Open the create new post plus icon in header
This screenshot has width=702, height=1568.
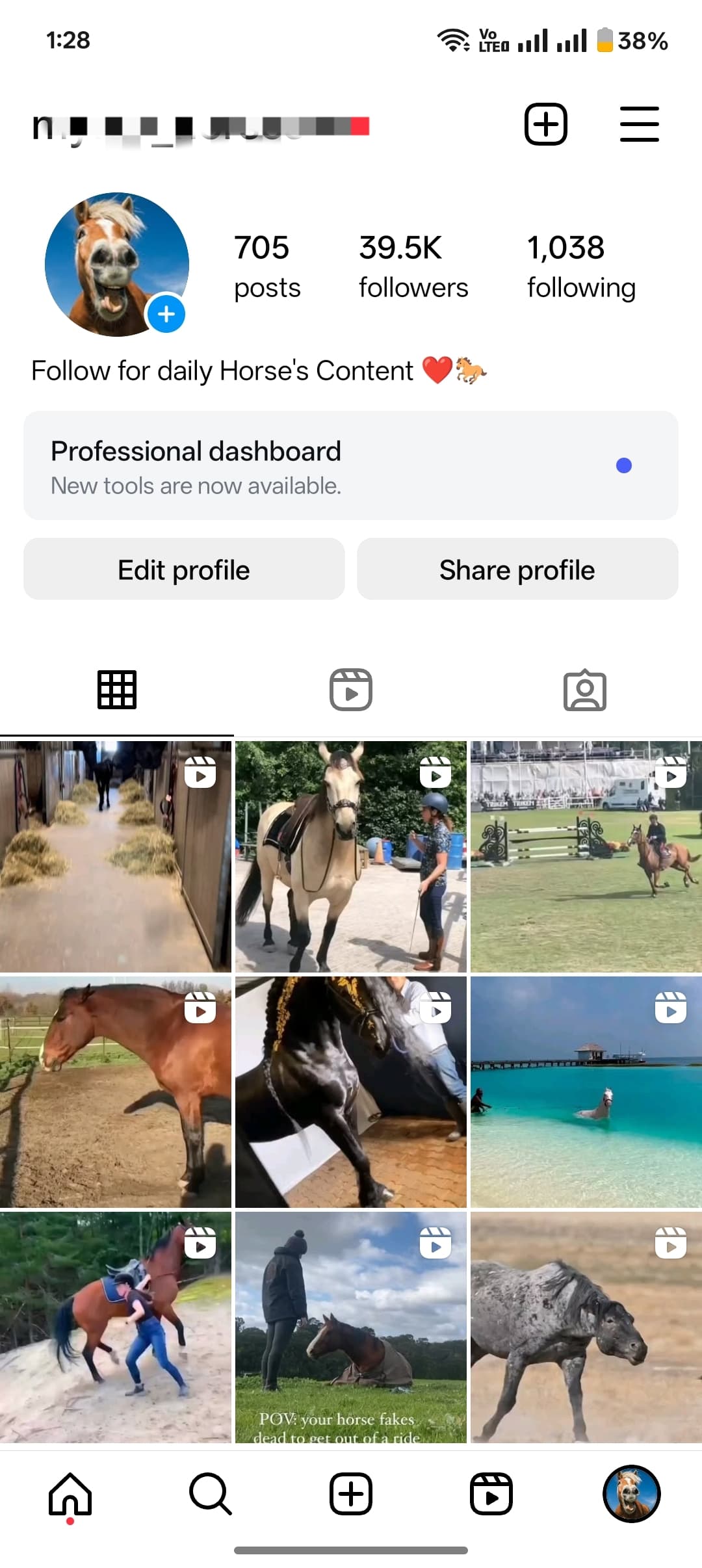(546, 124)
